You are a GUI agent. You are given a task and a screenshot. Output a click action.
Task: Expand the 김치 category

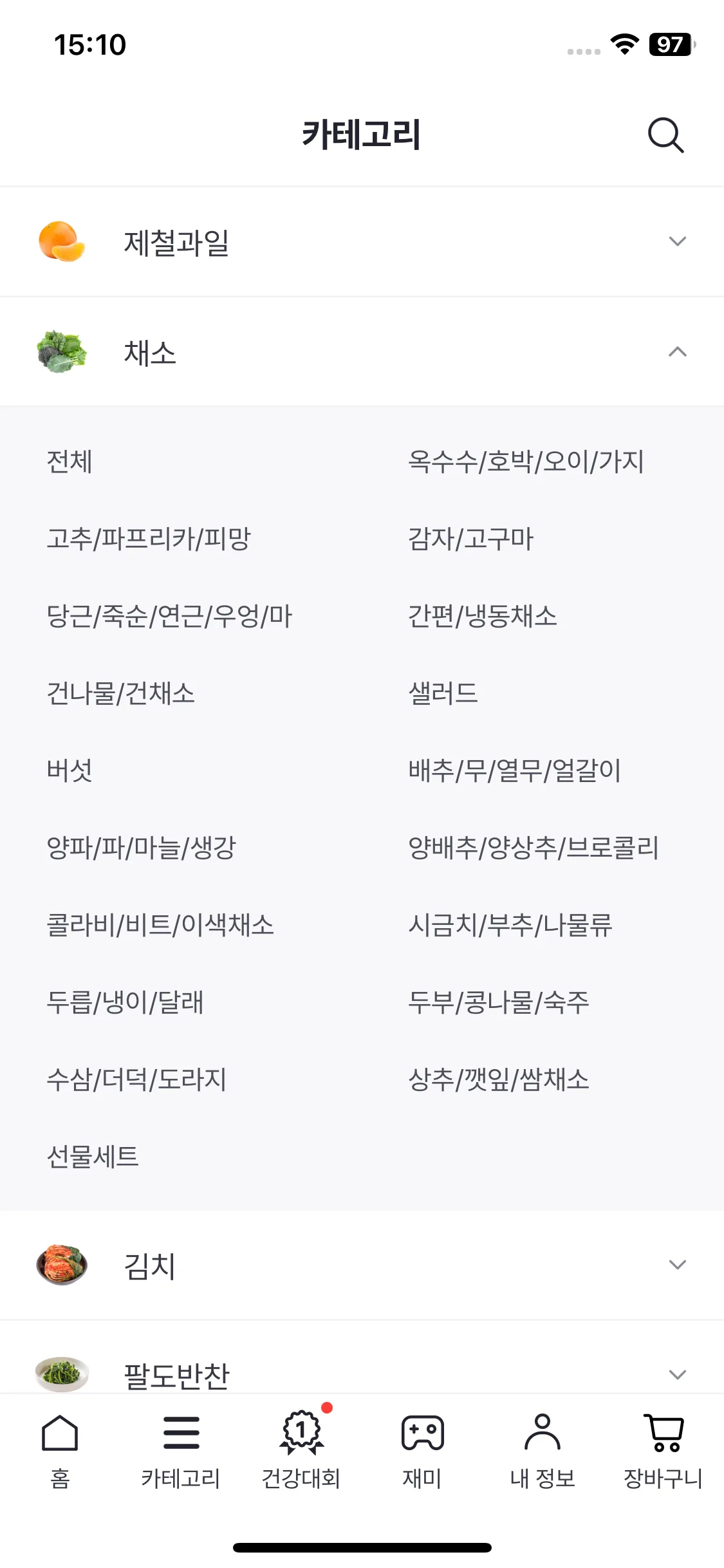click(x=362, y=1265)
